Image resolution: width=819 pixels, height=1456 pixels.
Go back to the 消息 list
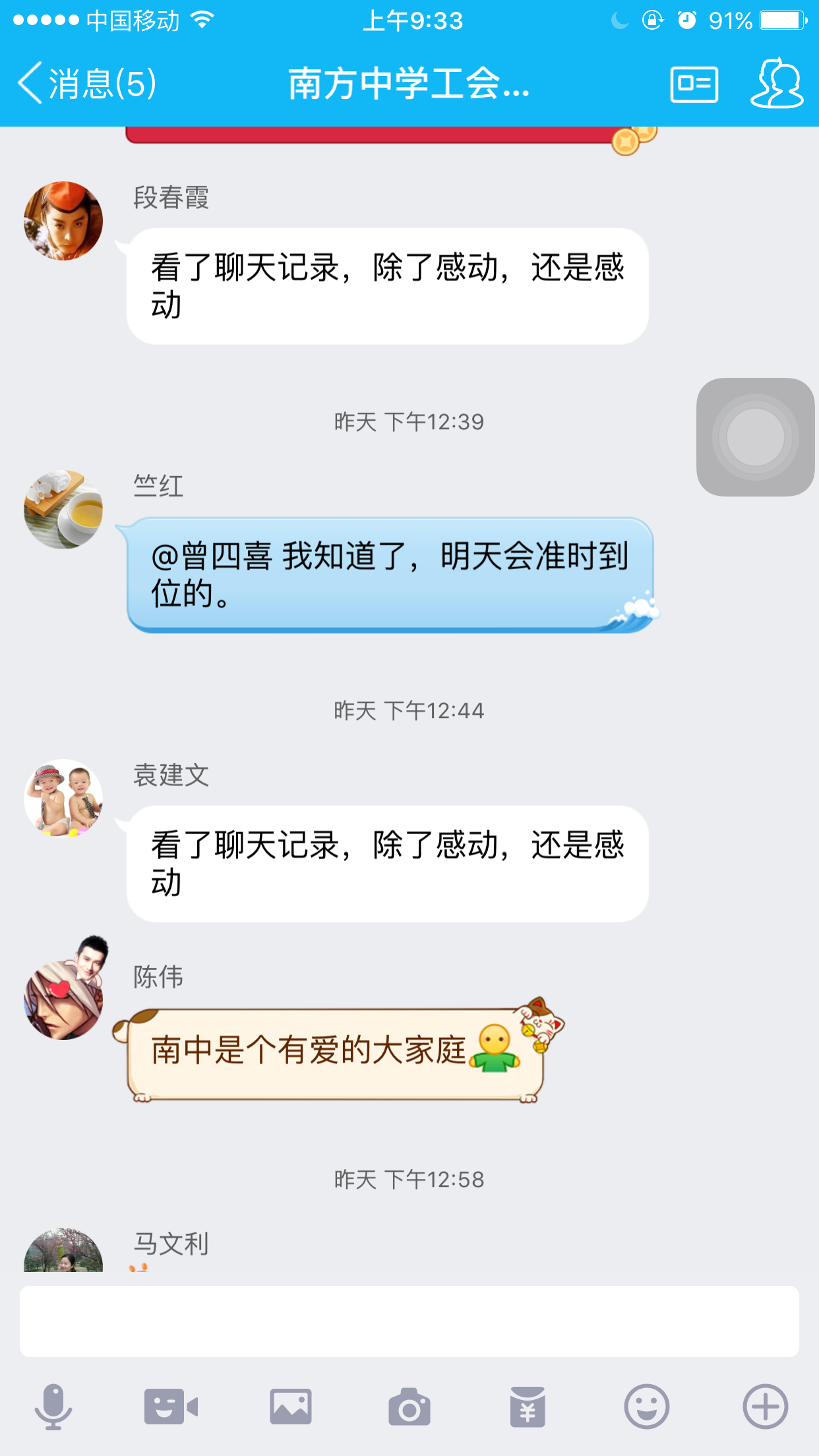tap(86, 84)
